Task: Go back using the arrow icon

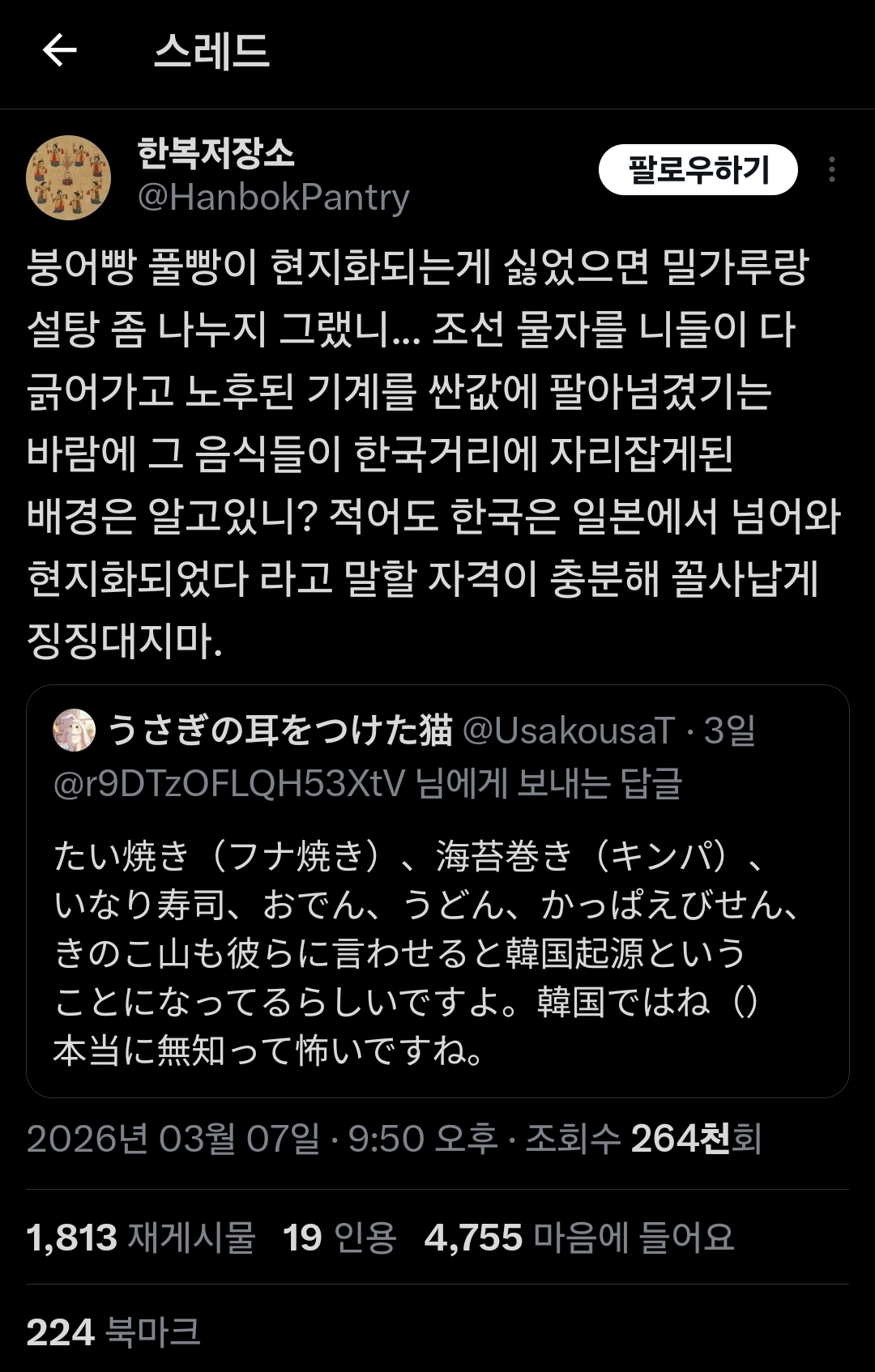Action: tap(60, 50)
